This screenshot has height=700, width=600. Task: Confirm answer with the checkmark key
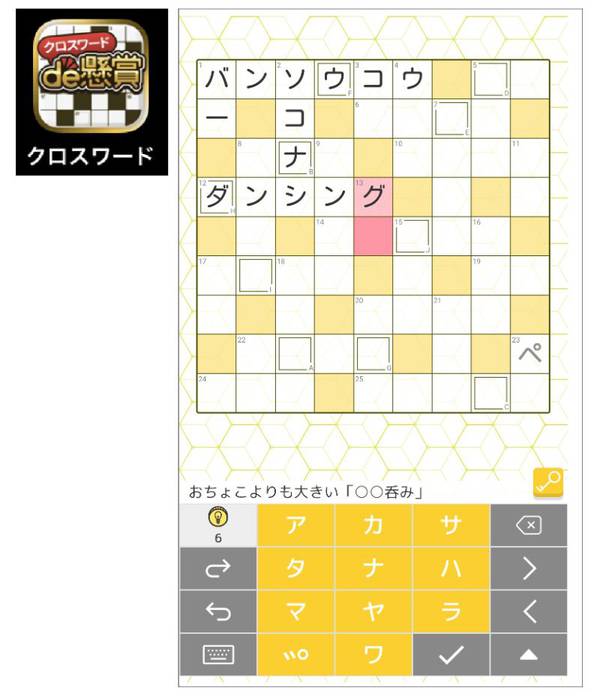click(451, 654)
